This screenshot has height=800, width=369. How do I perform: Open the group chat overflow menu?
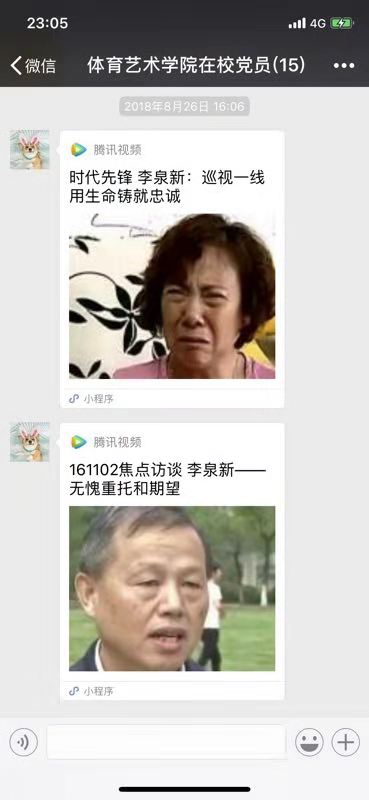(343, 65)
